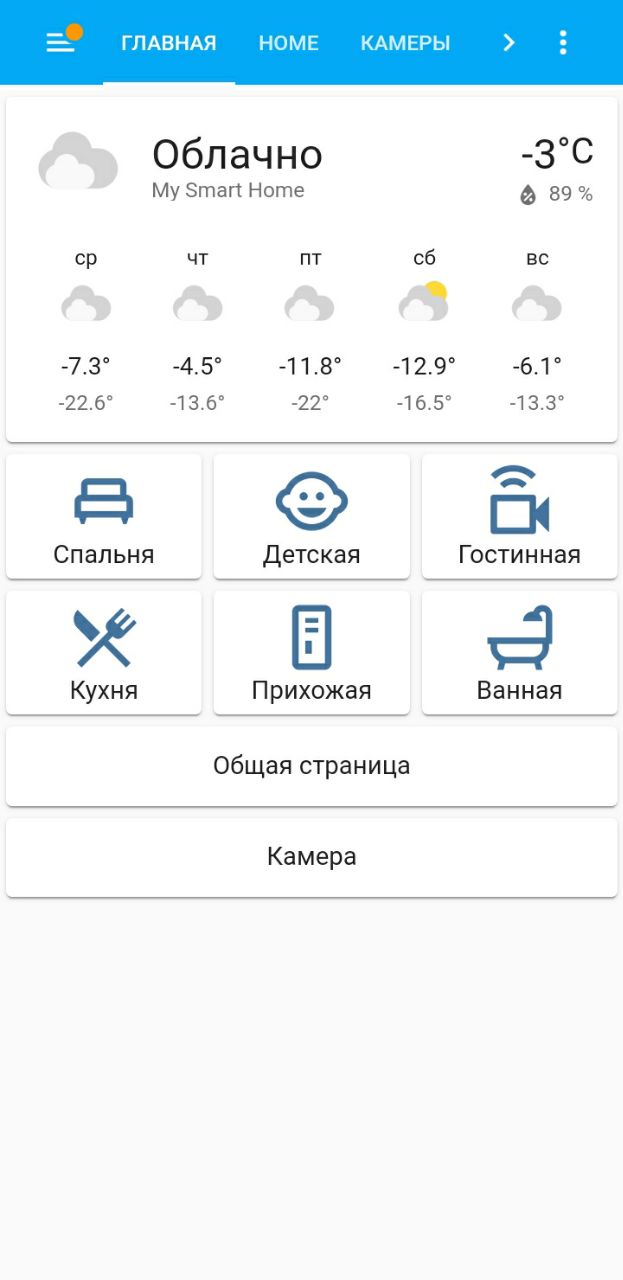Select the ГЛАВНАЯ tab
The width and height of the screenshot is (623, 1280).
coord(169,43)
